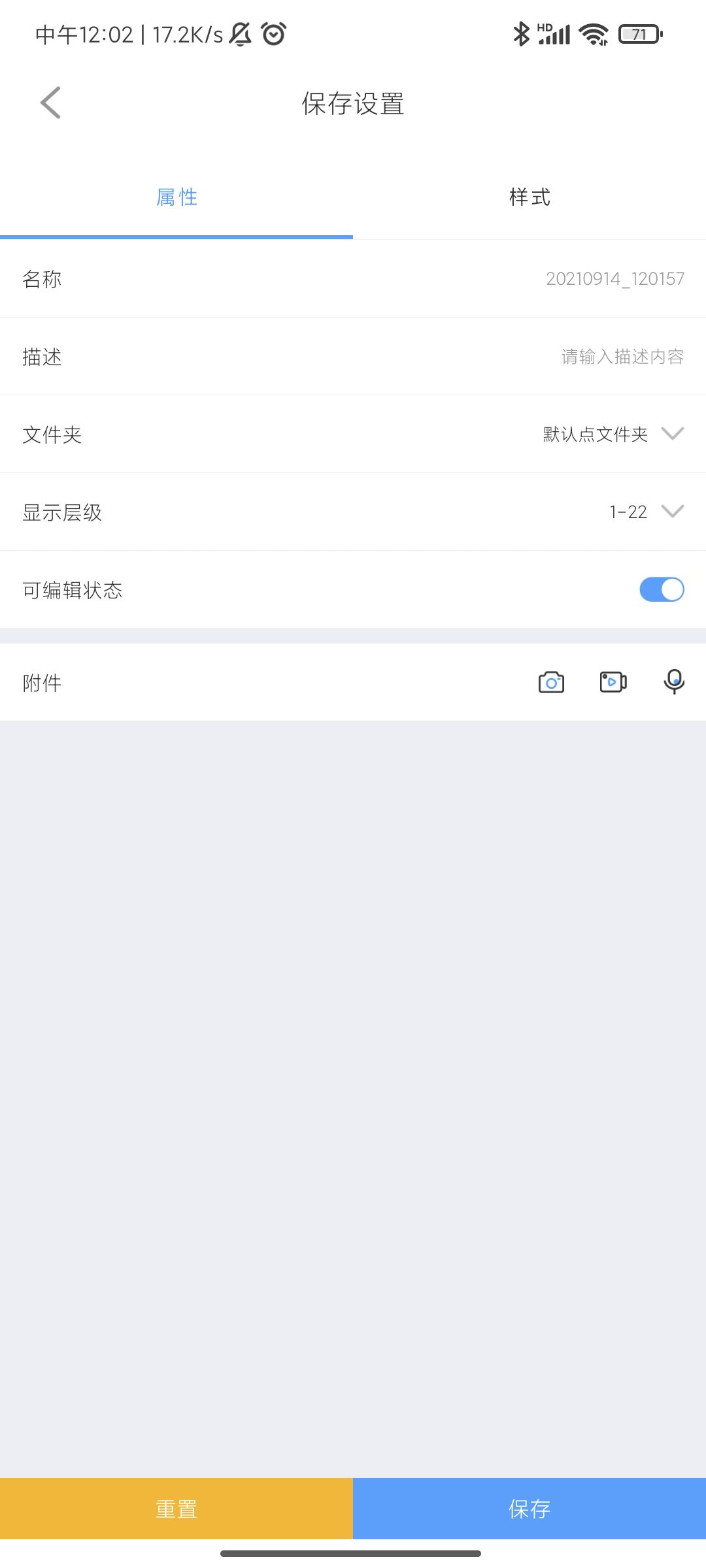
Task: Click the muted notification bell status icon
Action: [240, 34]
